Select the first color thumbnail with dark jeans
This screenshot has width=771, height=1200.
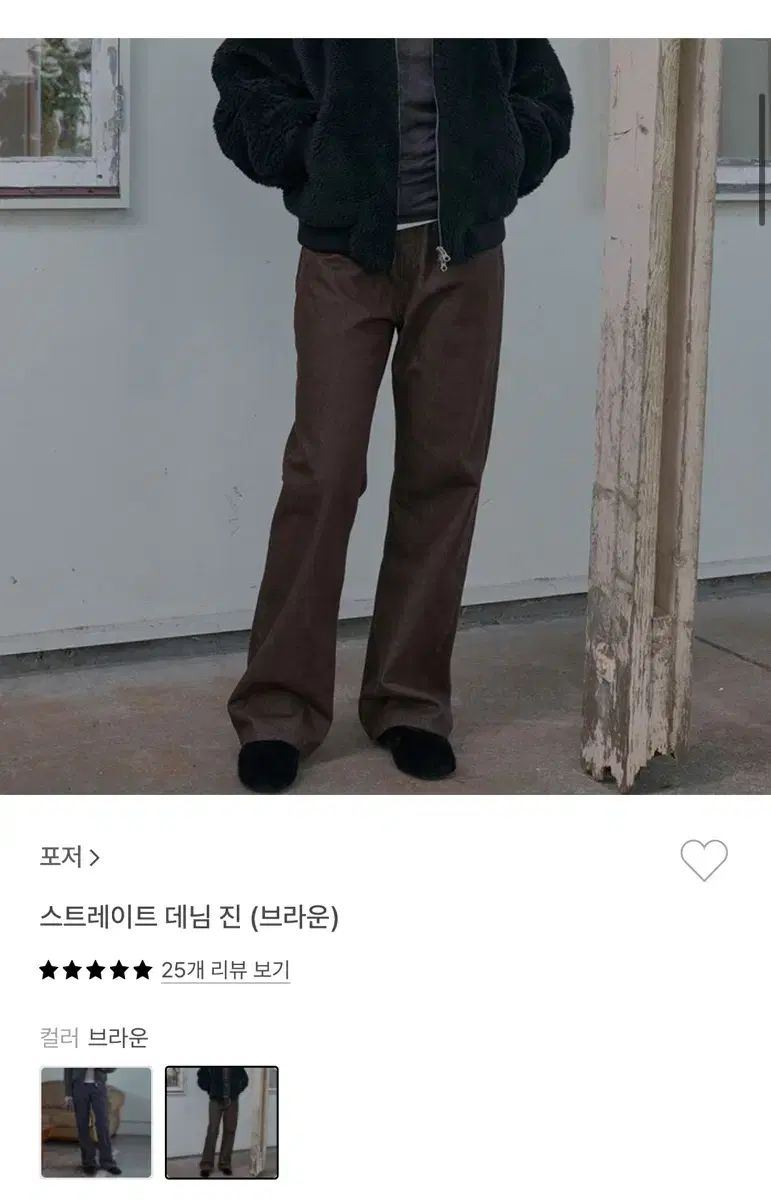(x=96, y=1122)
